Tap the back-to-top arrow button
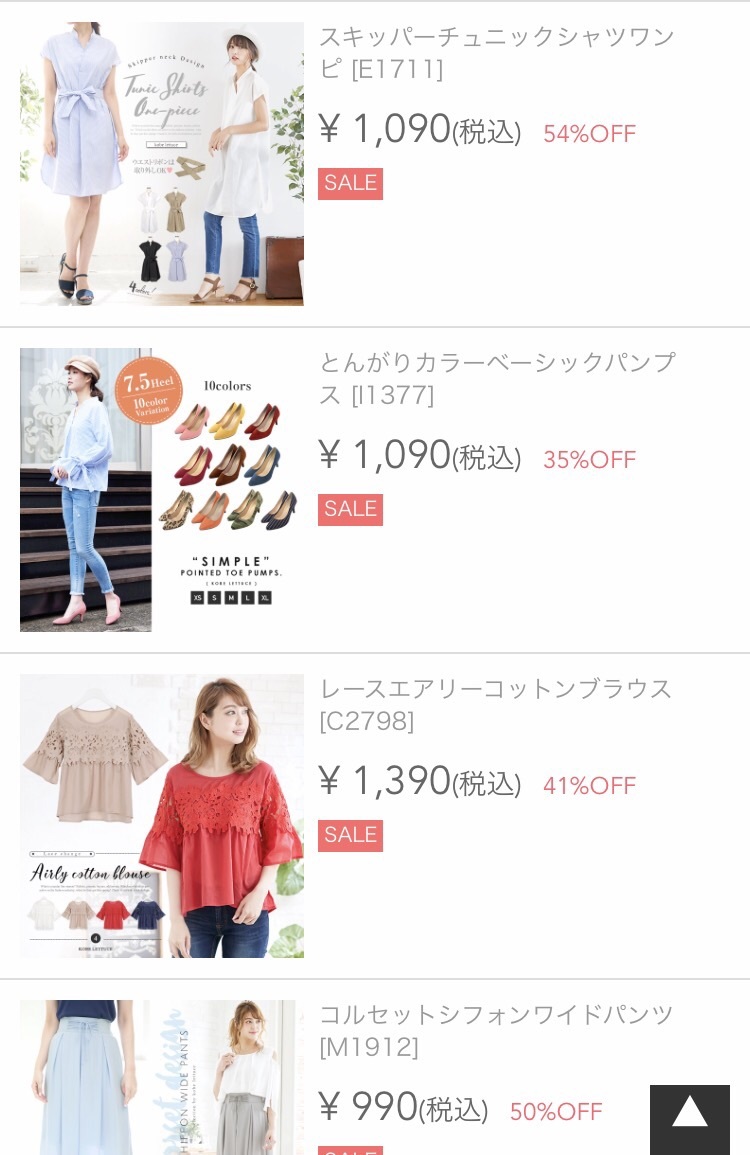 [689, 1113]
